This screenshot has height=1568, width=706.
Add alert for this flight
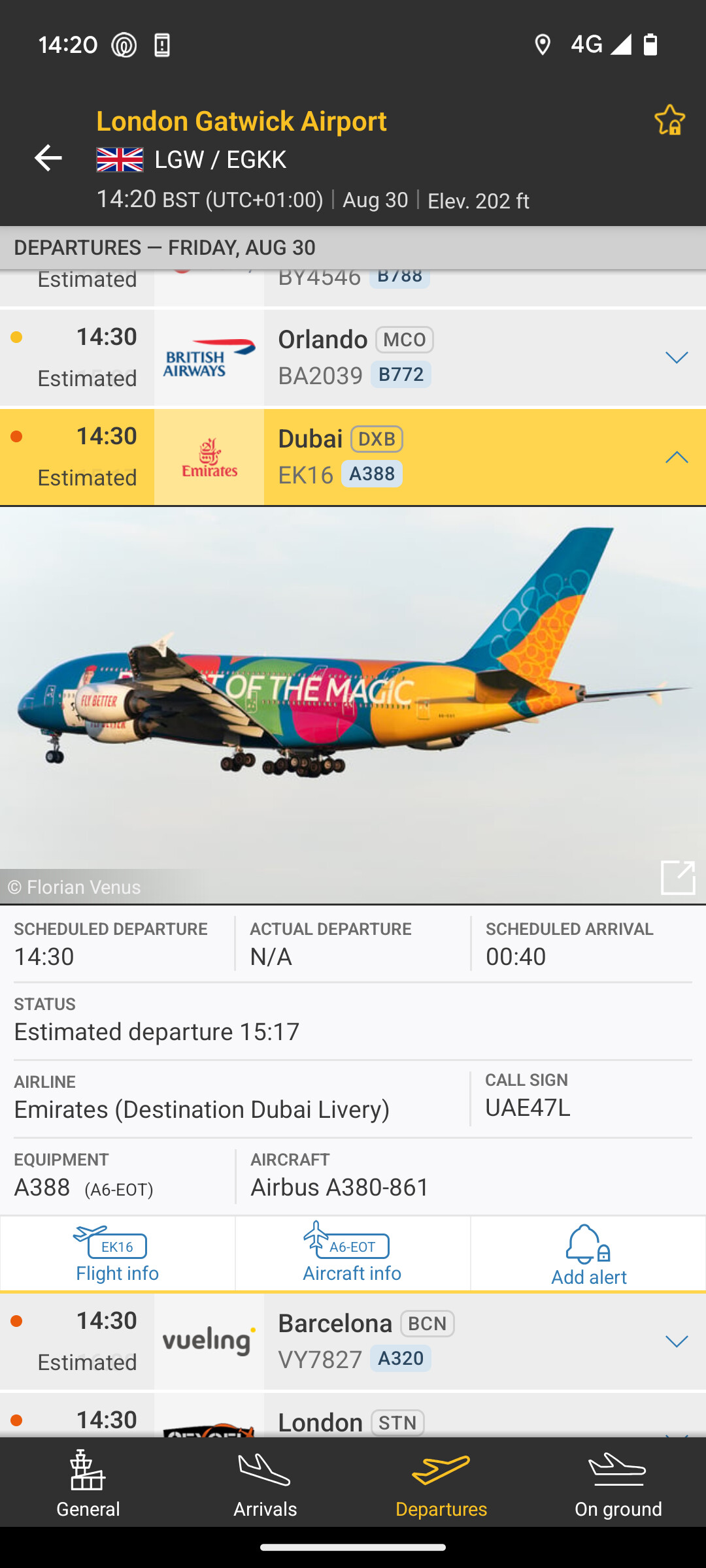coord(588,1254)
